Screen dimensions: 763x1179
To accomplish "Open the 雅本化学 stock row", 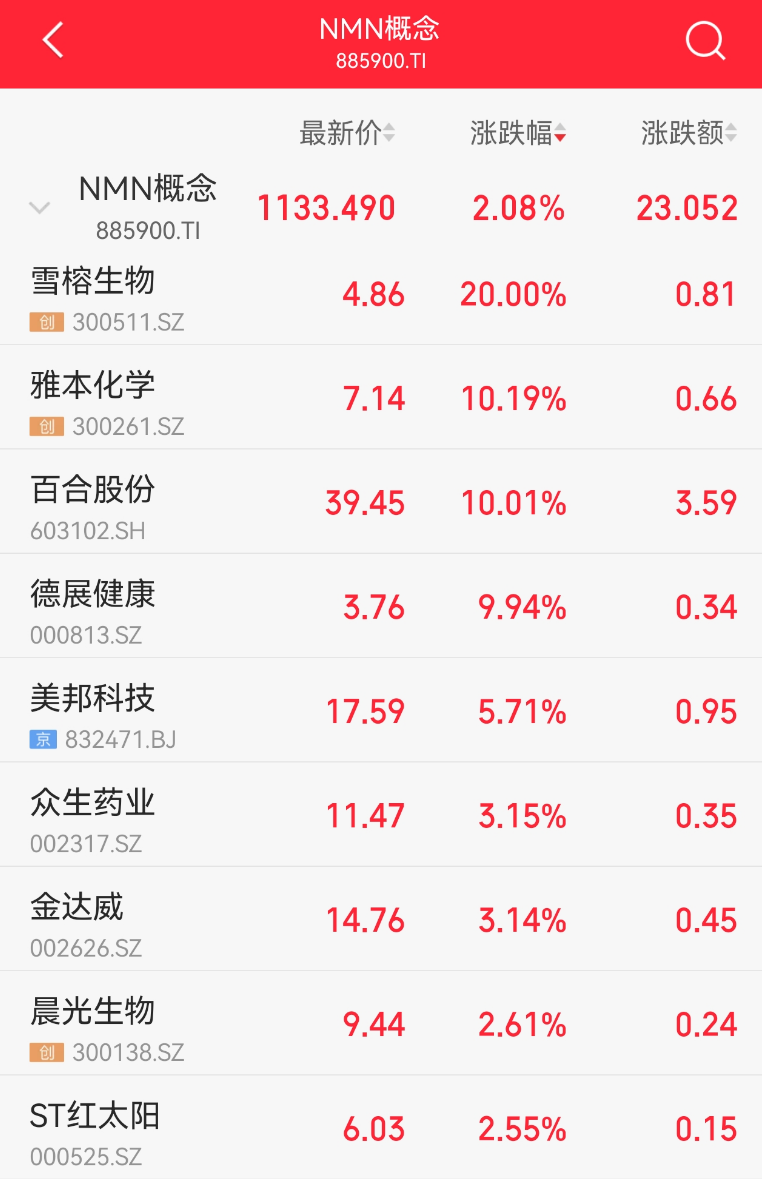I will pyautogui.click(x=380, y=400).
